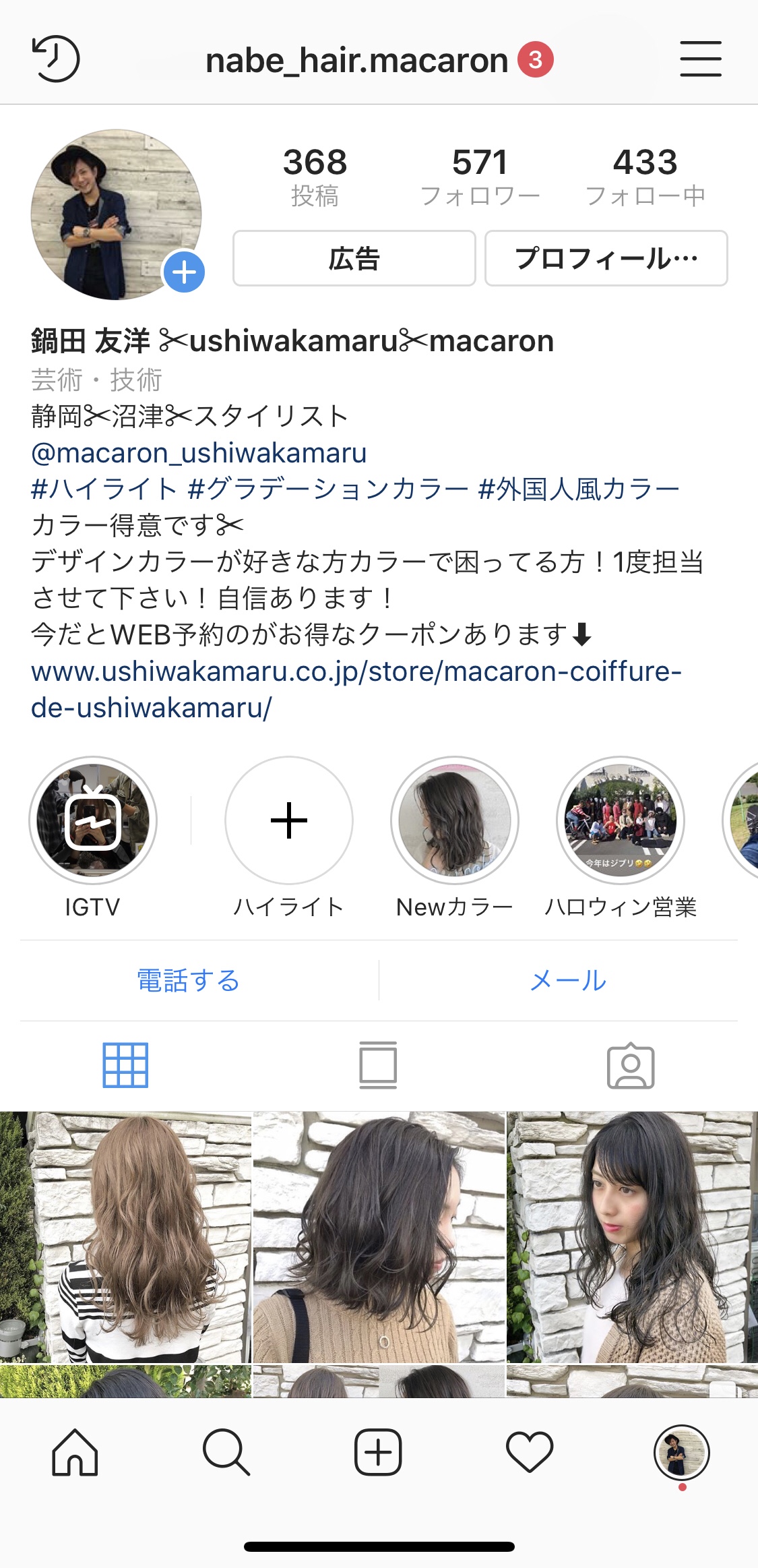Image resolution: width=758 pixels, height=1568 pixels.
Task: Open the beige long wavy hair post
Action: coord(125,1237)
